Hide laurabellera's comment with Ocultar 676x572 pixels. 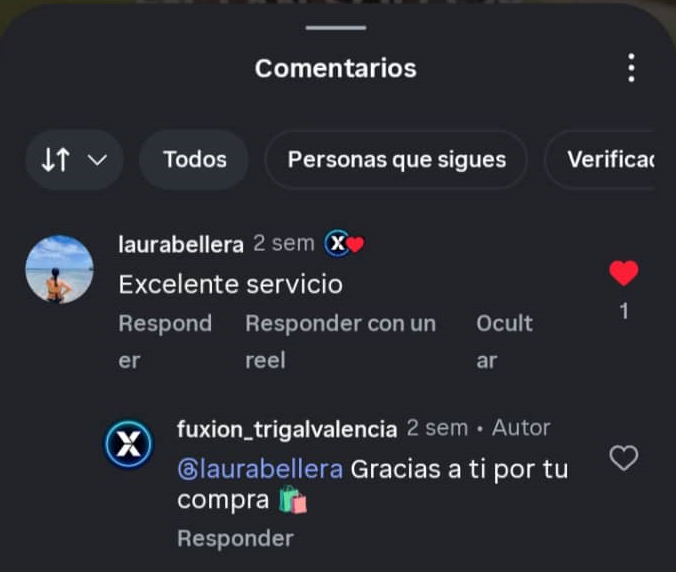[x=504, y=341]
